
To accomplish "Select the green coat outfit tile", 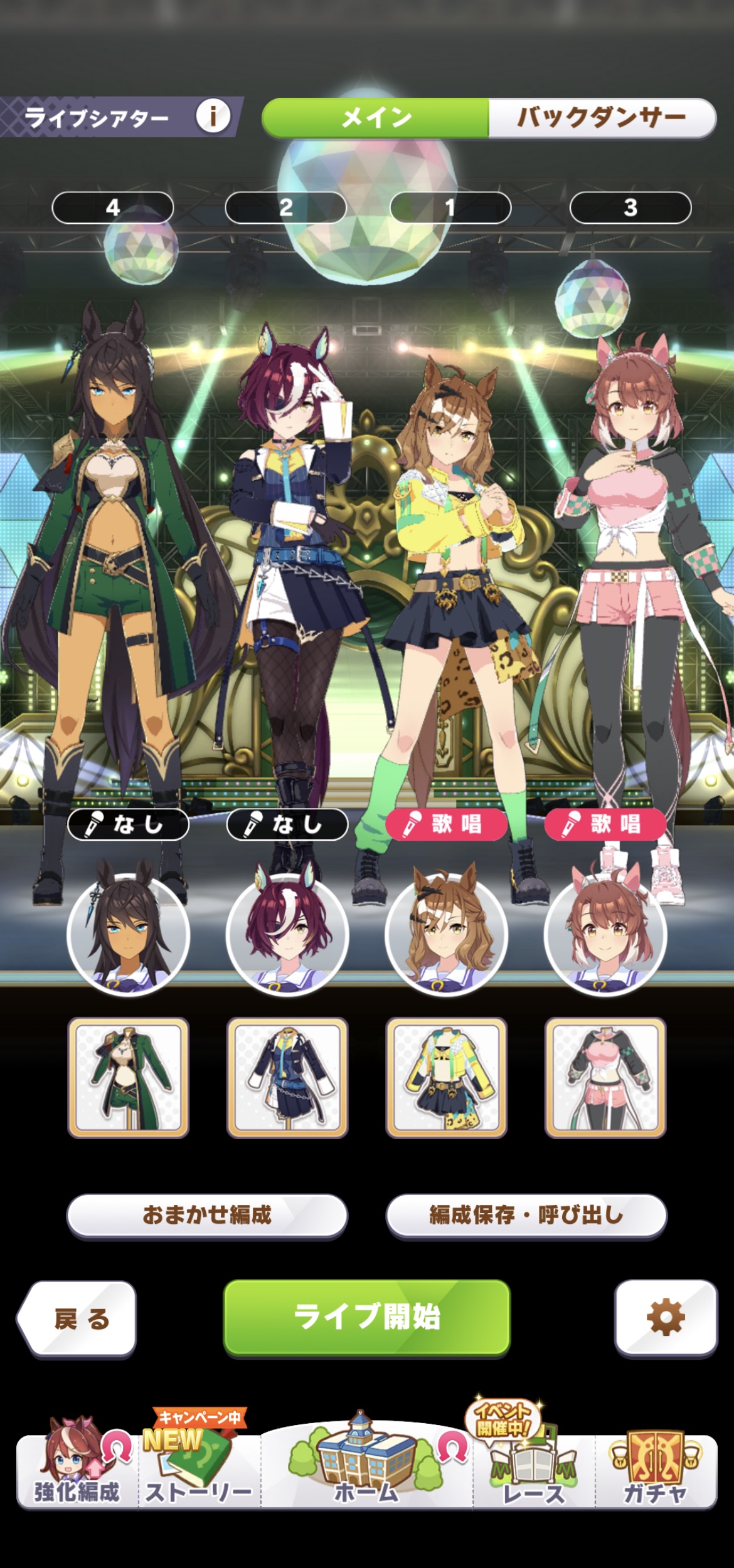I will pos(128,1078).
